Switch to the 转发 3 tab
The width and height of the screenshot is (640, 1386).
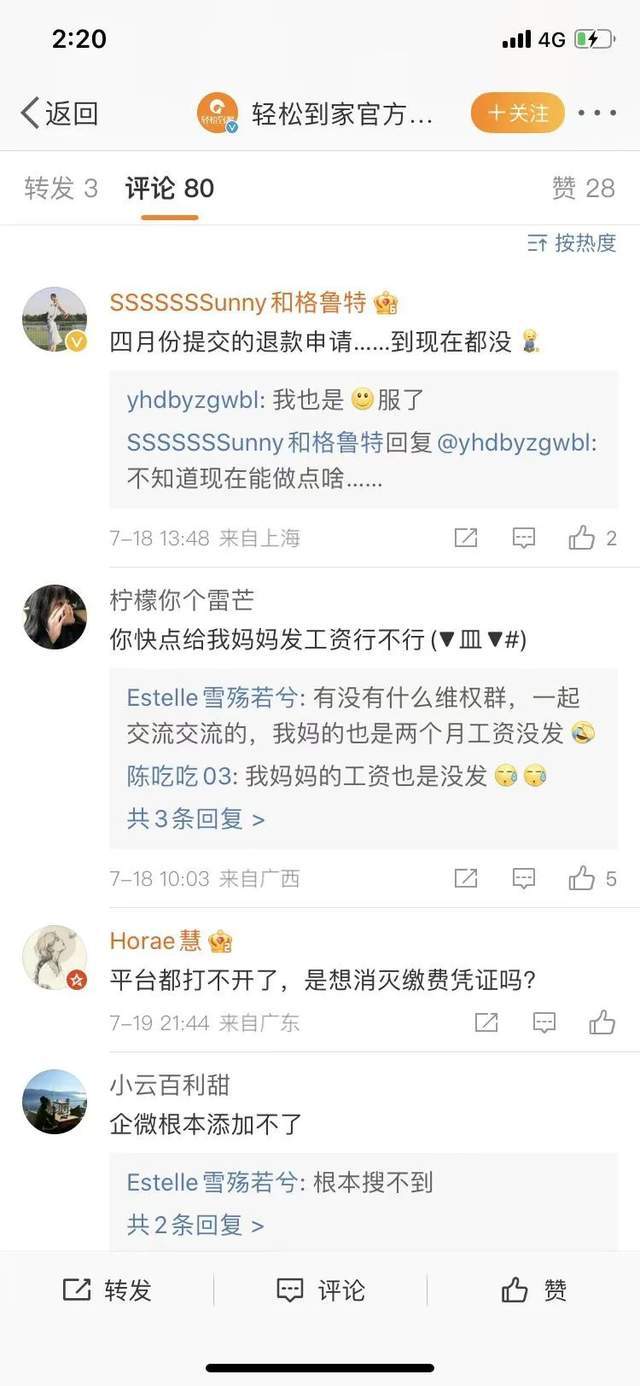(x=61, y=188)
